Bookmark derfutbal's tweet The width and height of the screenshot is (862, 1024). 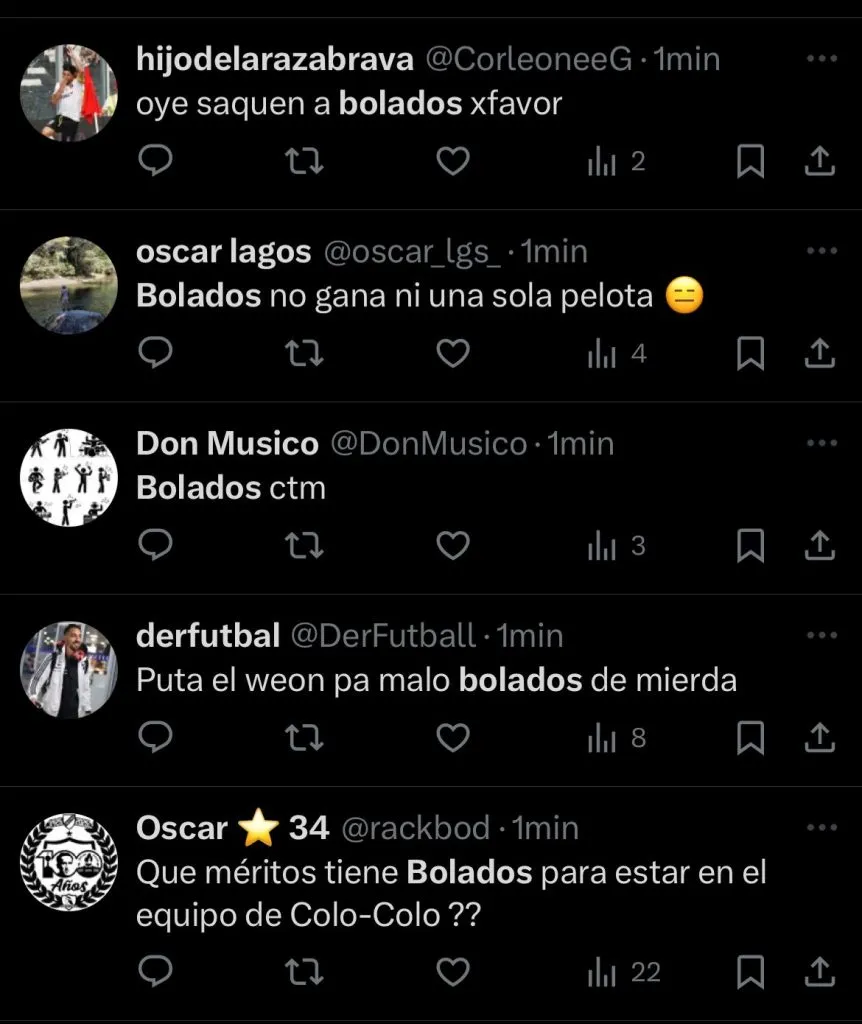[750, 738]
